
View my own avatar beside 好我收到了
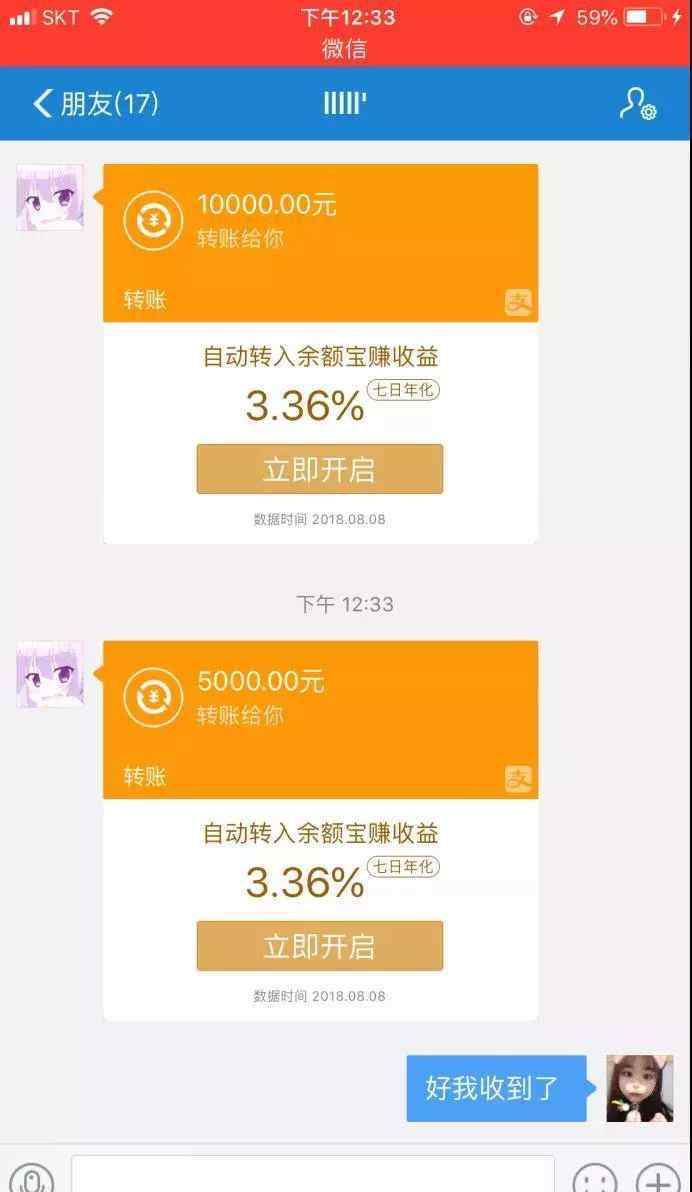640,1089
